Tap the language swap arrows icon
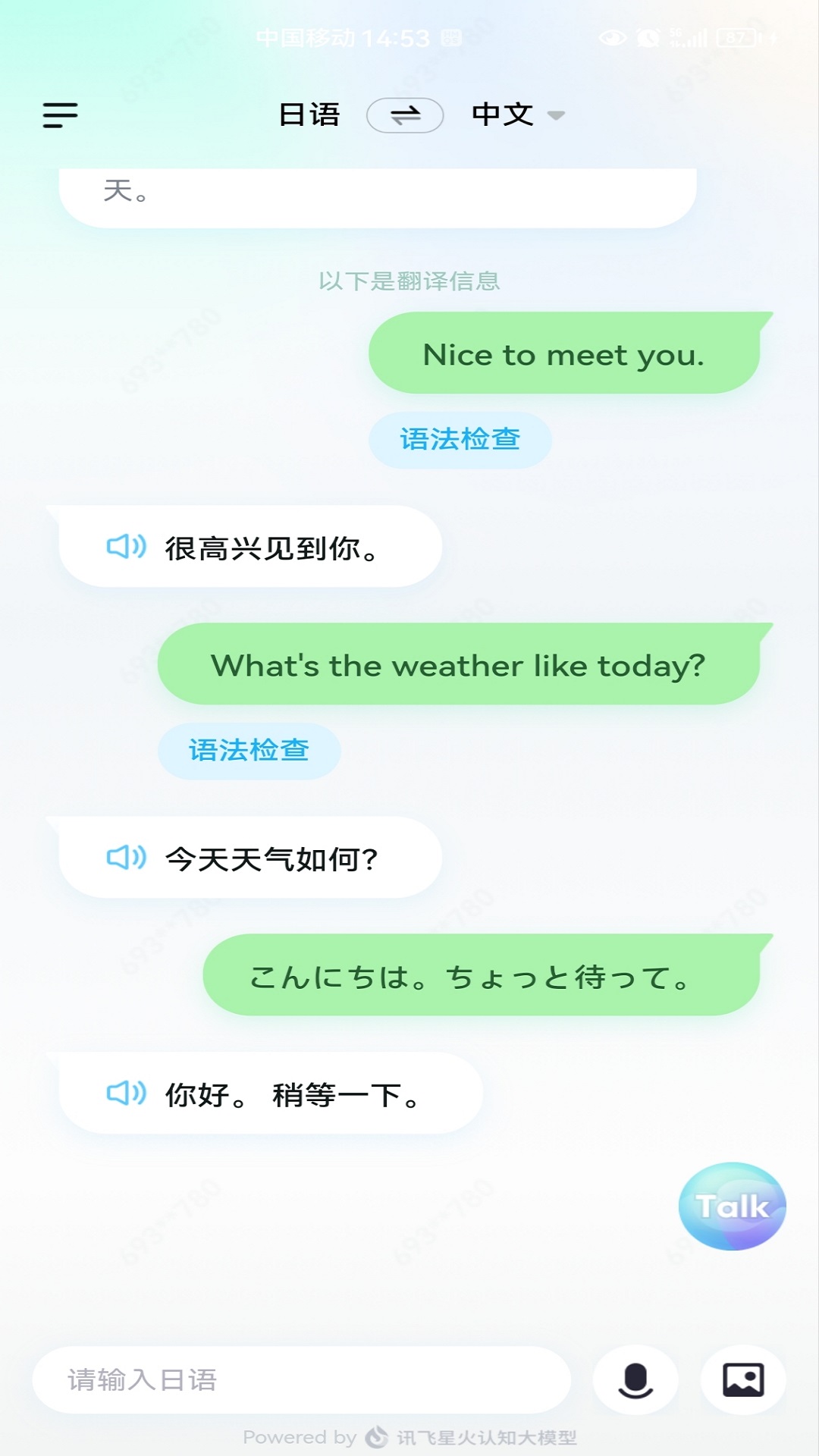The width and height of the screenshot is (819, 1456). [406, 114]
